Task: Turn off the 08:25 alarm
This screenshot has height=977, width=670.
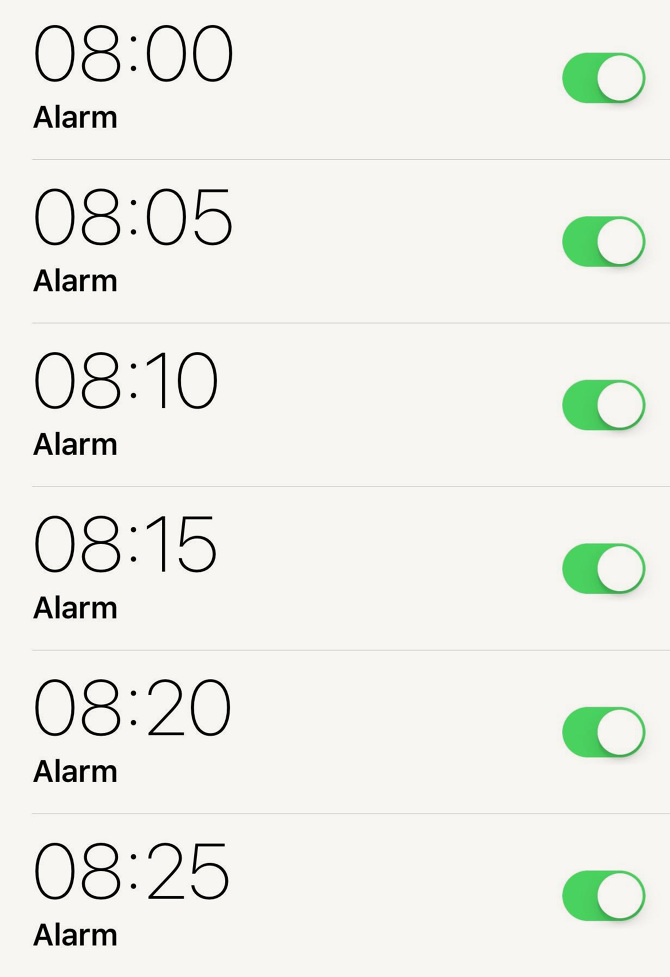Action: pyautogui.click(x=603, y=895)
